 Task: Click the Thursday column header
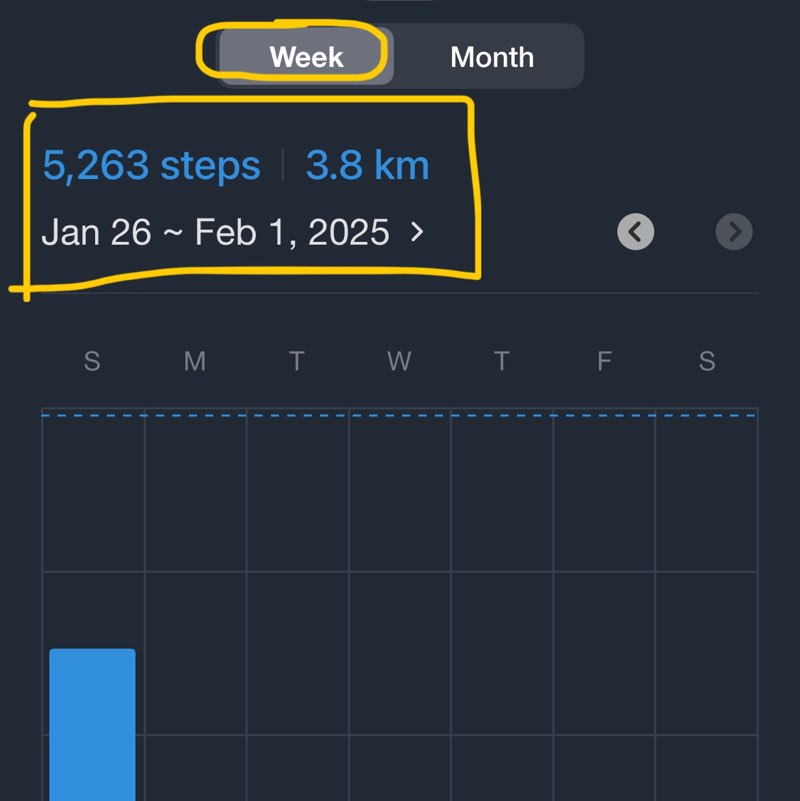[502, 362]
